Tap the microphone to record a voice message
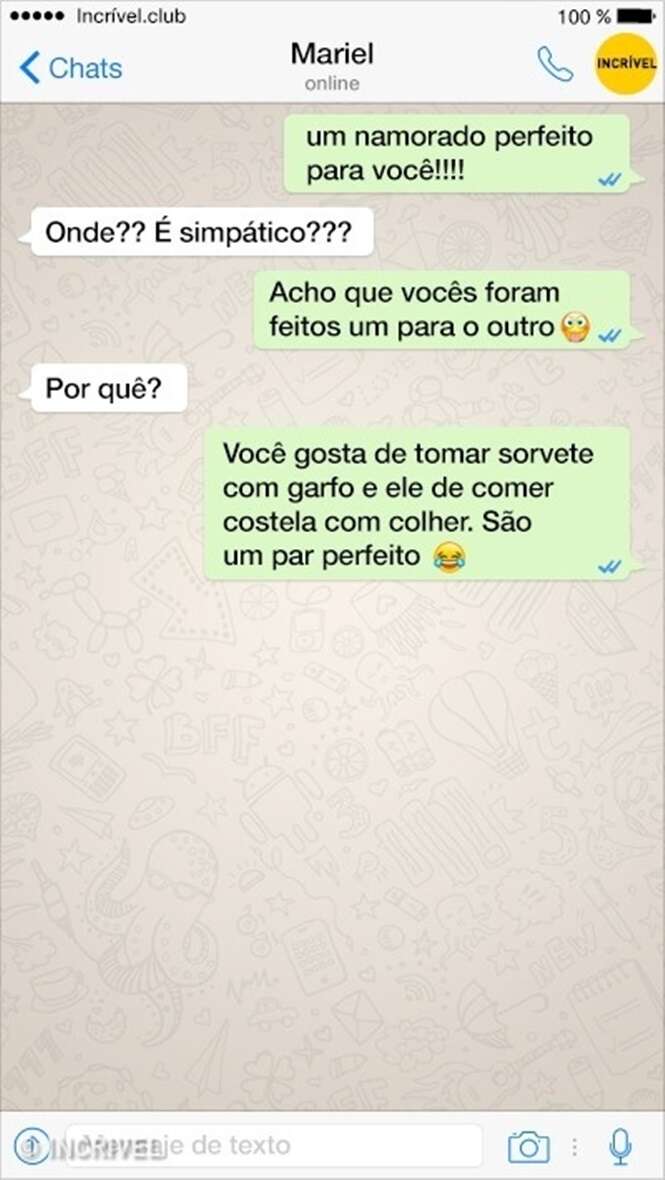Screen dimensions: 665x1180 (620, 1146)
